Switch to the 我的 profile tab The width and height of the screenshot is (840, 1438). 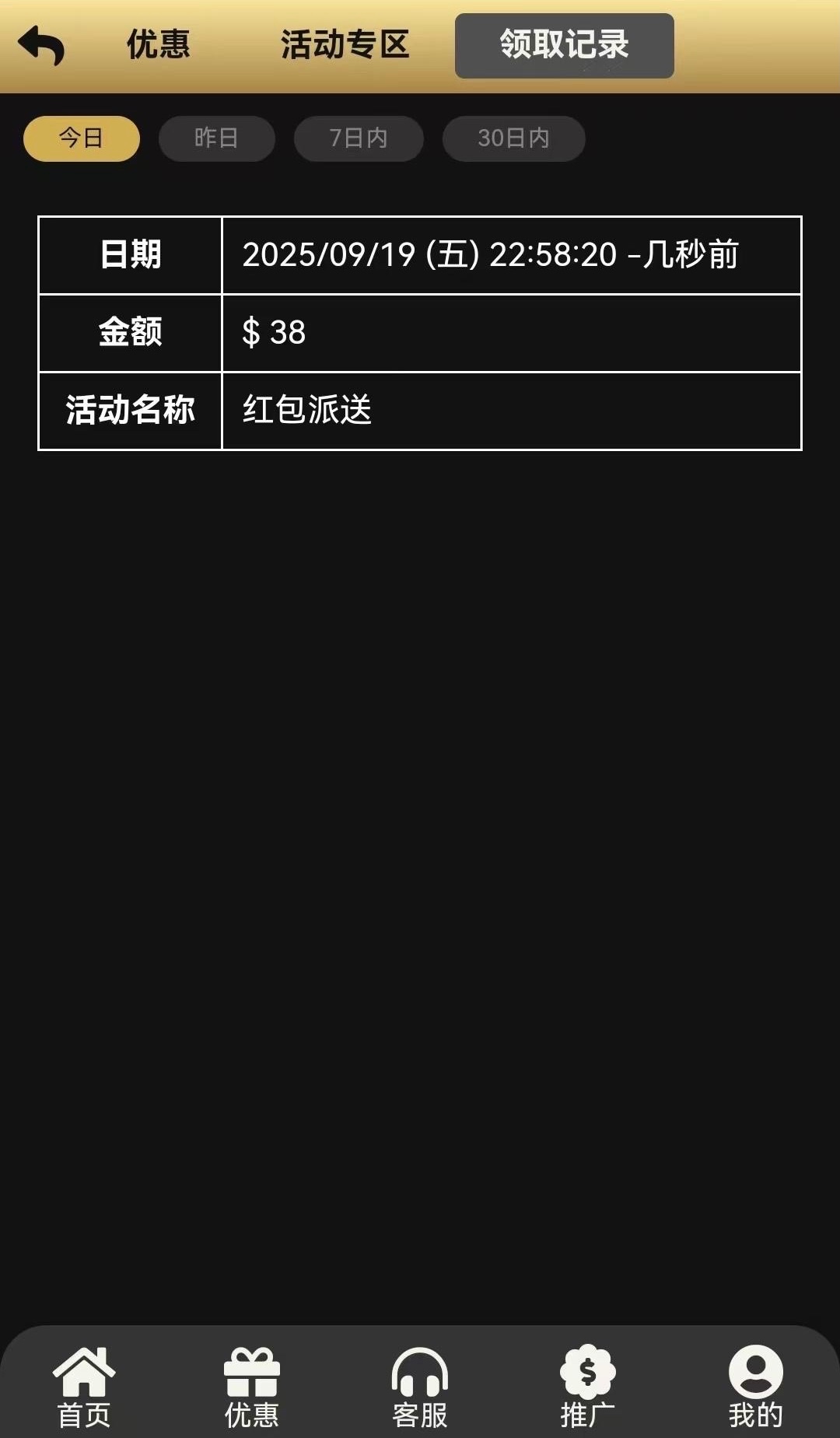(755, 1388)
